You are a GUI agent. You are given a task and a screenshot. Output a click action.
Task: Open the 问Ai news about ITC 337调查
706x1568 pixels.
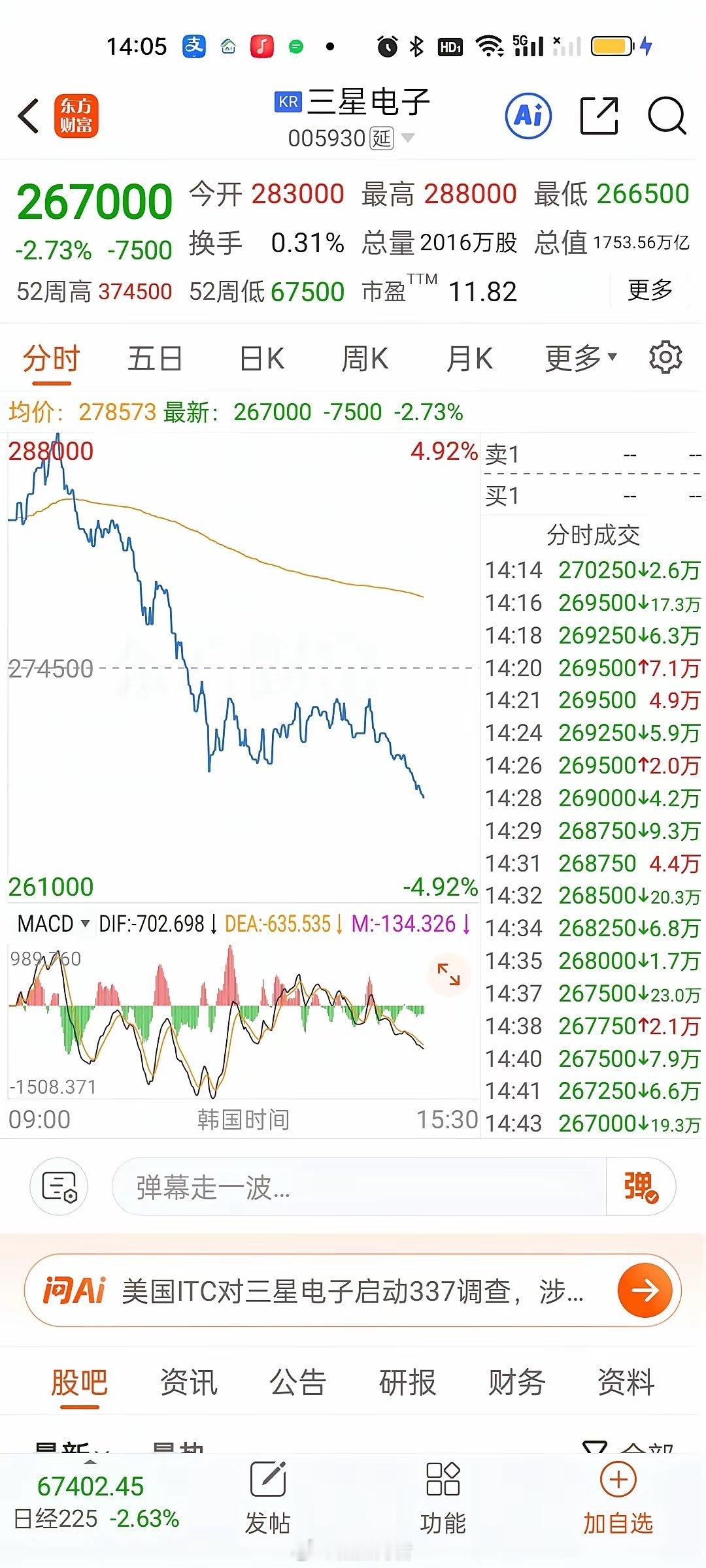coord(353,1290)
